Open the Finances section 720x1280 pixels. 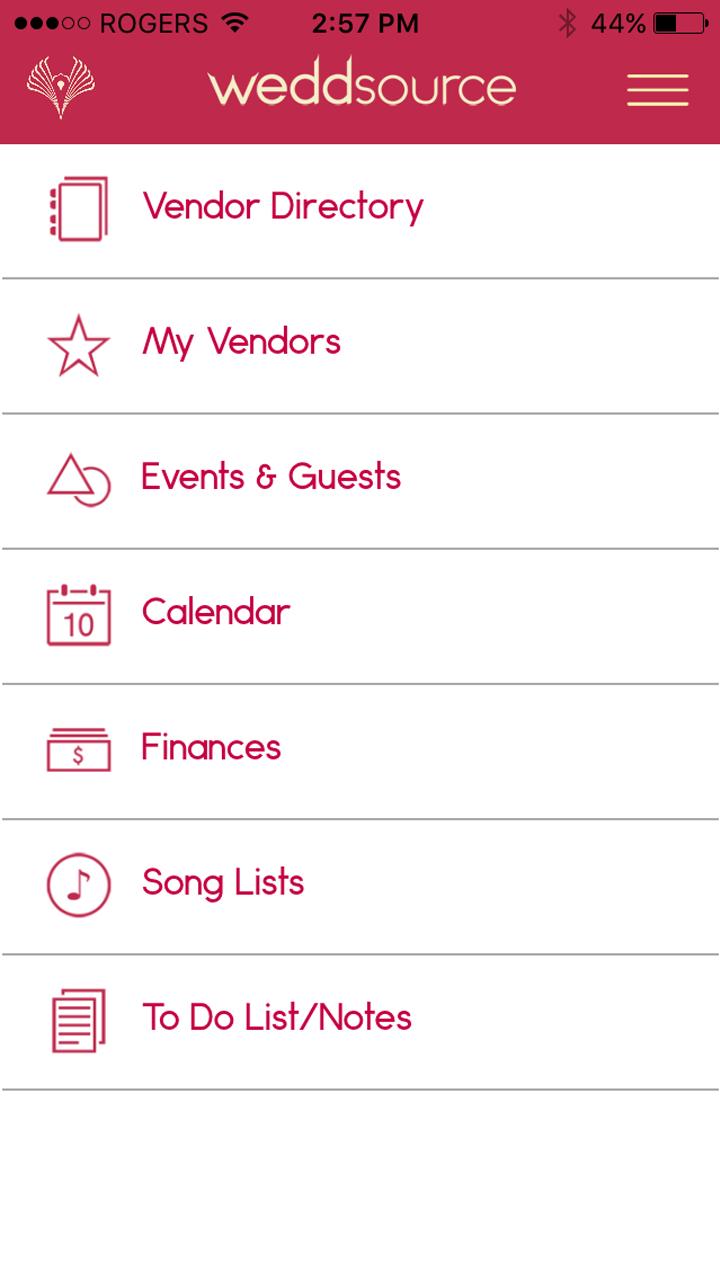pos(360,751)
